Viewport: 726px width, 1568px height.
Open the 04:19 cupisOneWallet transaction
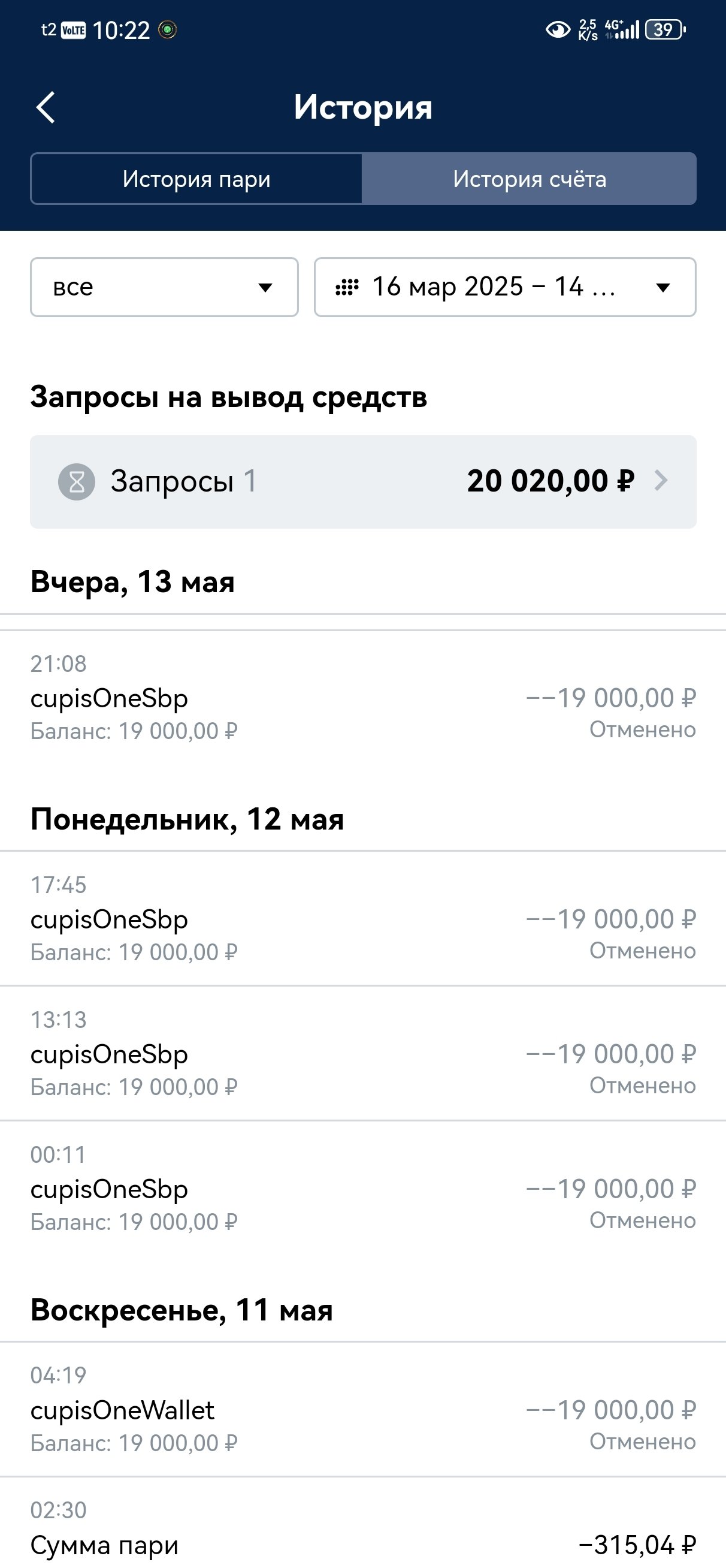pyautogui.click(x=362, y=1410)
